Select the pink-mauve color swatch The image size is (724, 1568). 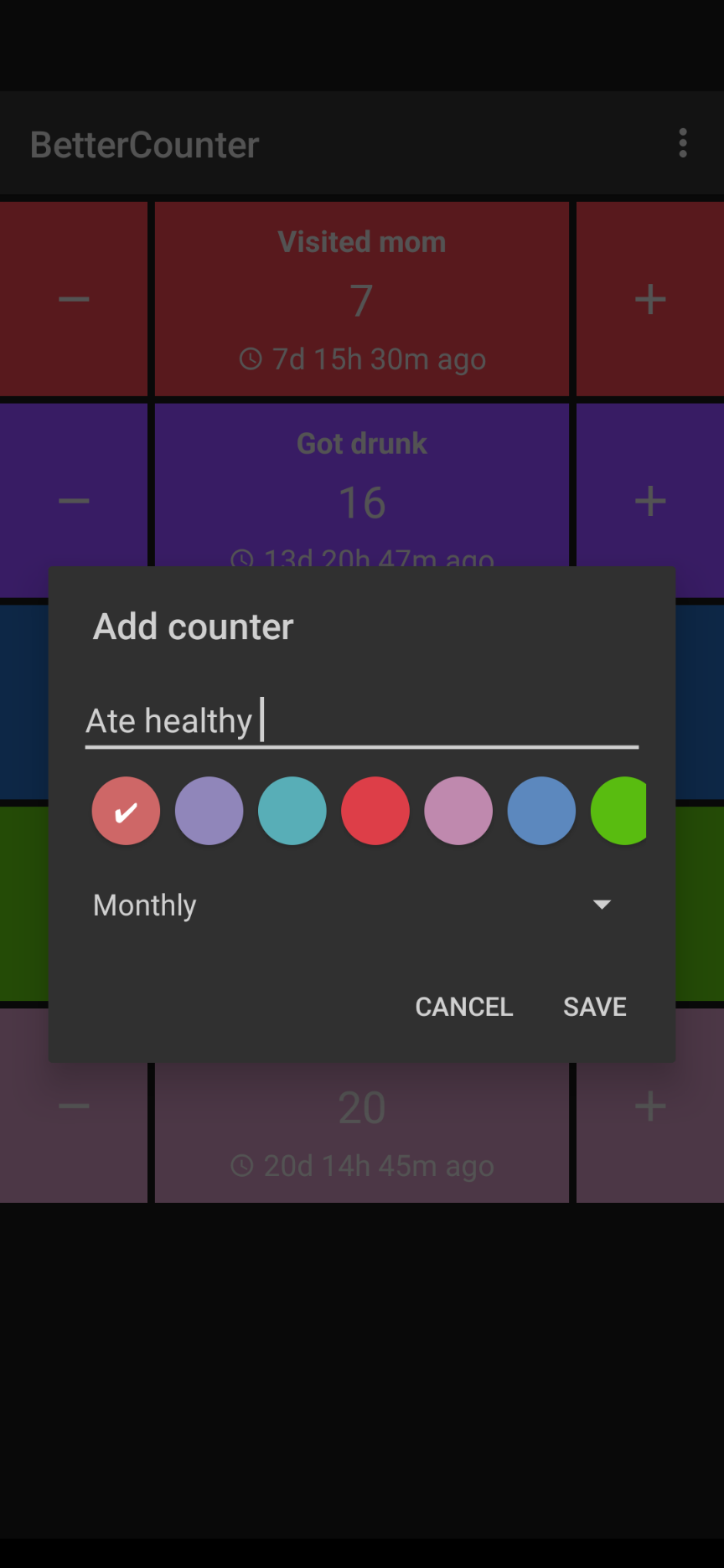[x=458, y=811]
